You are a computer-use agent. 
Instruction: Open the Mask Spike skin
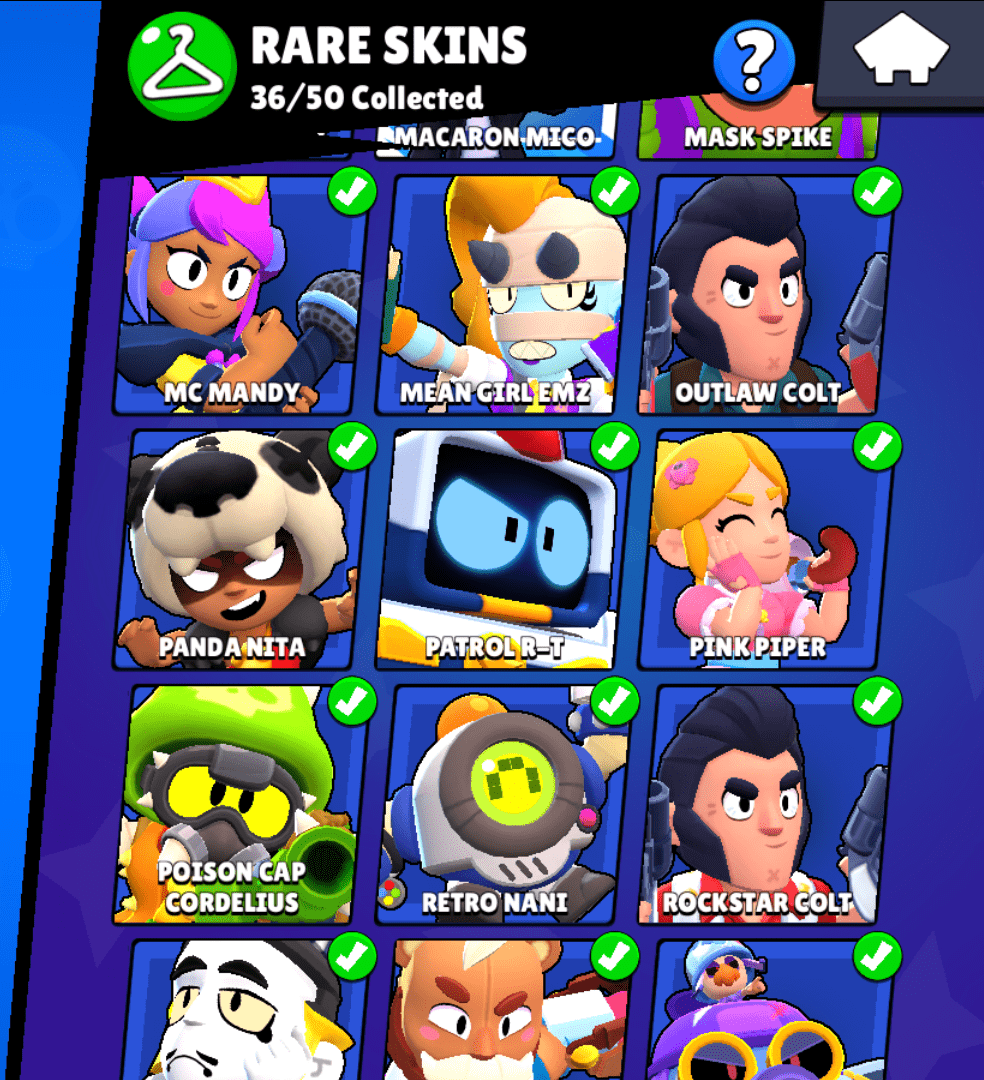coord(758,133)
